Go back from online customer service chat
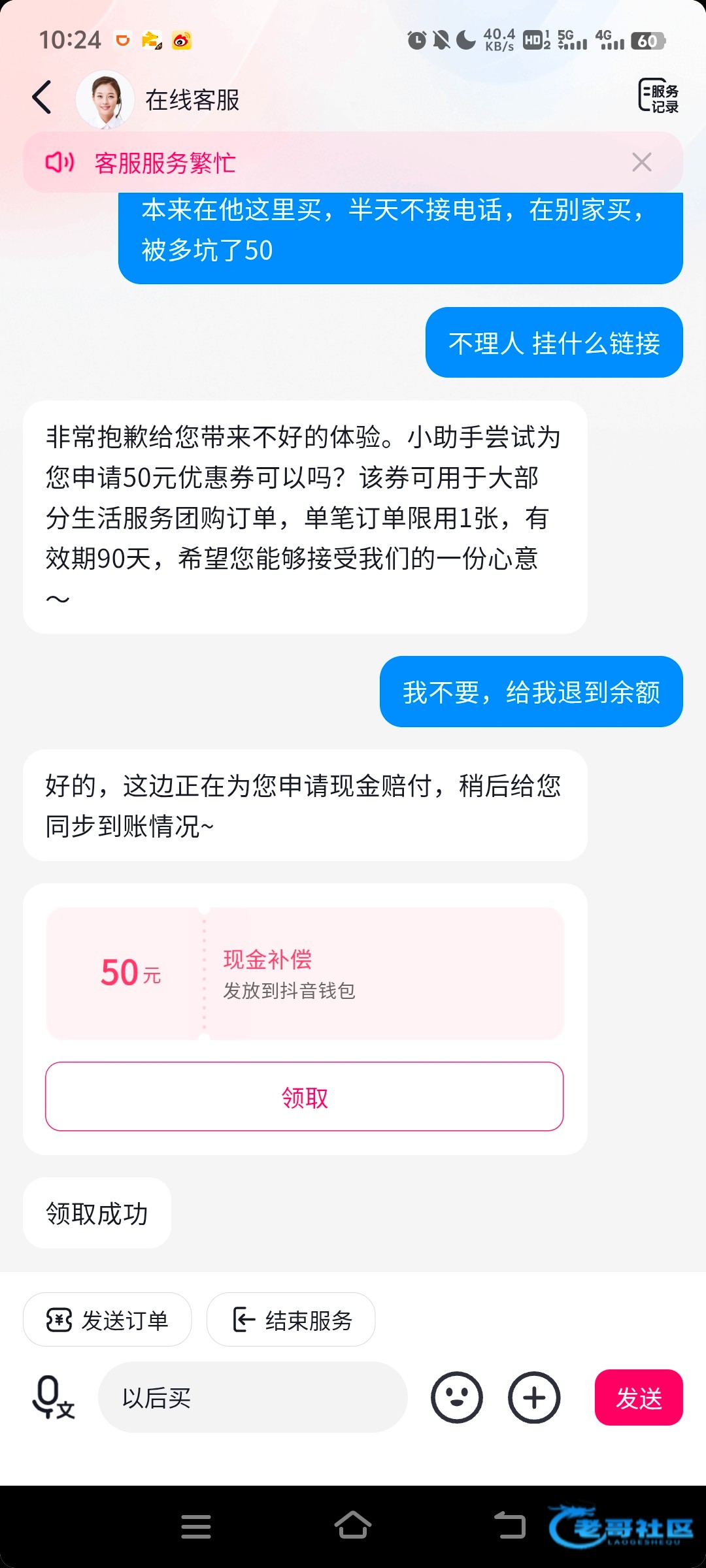Viewport: 706px width, 1568px height. [42, 98]
